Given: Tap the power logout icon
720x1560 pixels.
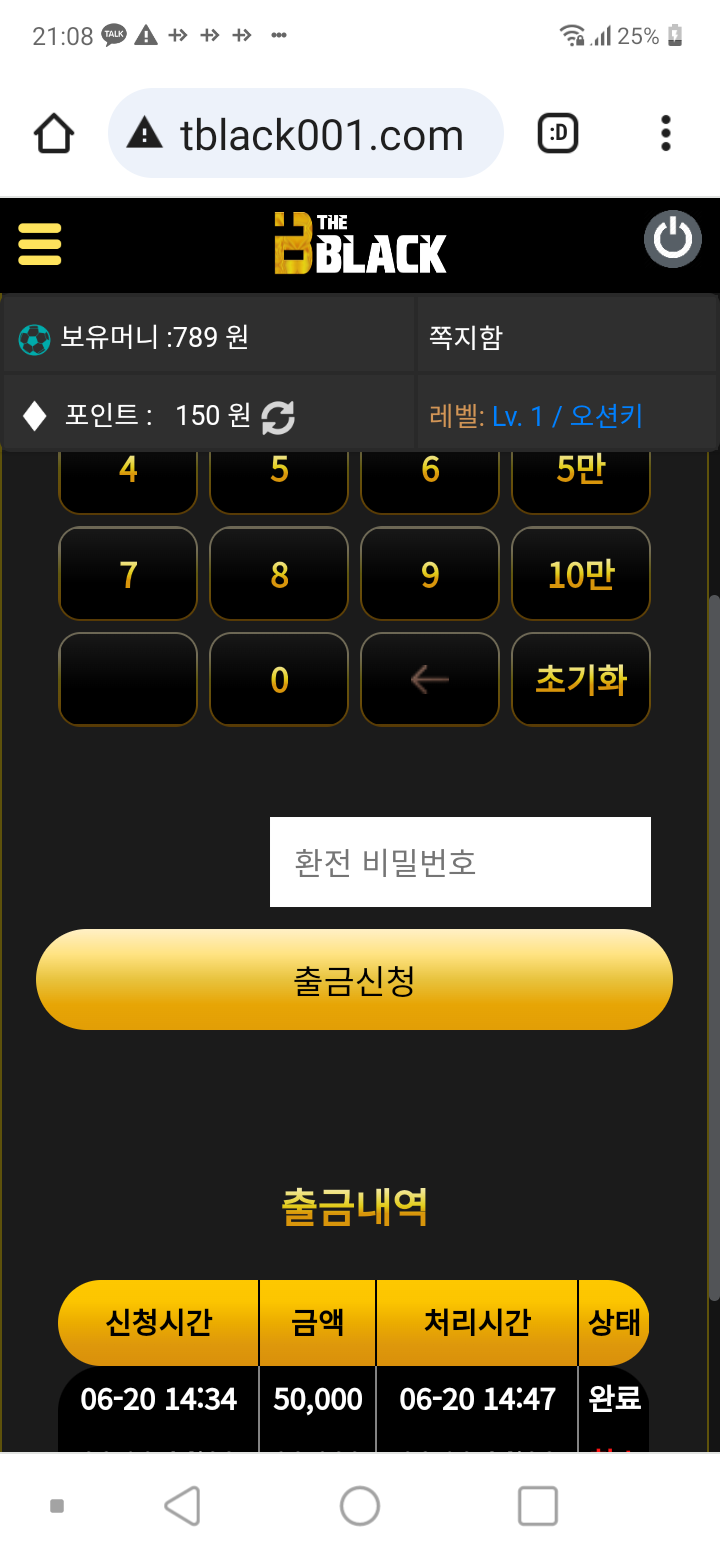Looking at the screenshot, I should pyautogui.click(x=672, y=240).
